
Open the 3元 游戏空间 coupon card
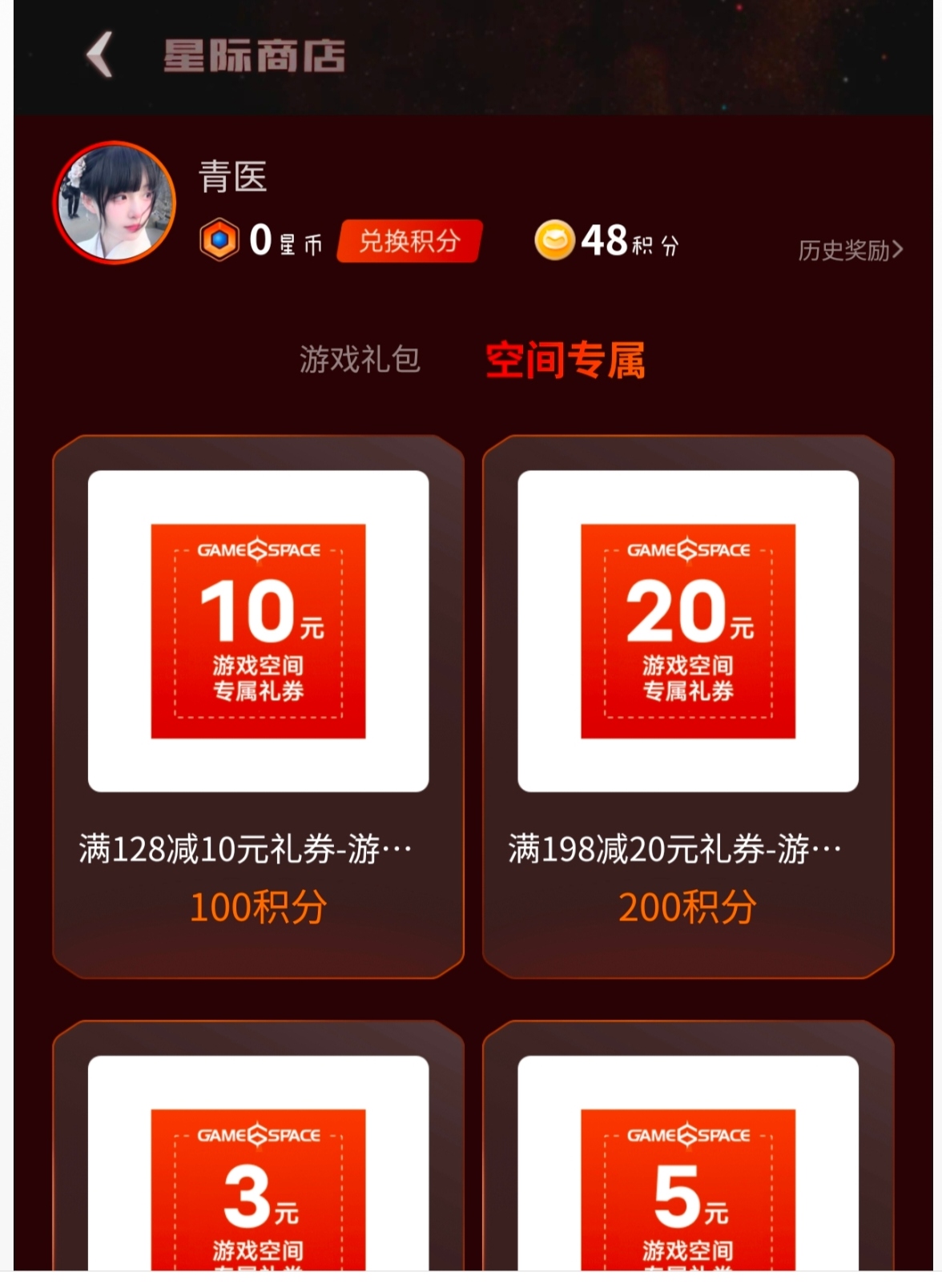click(258, 1161)
